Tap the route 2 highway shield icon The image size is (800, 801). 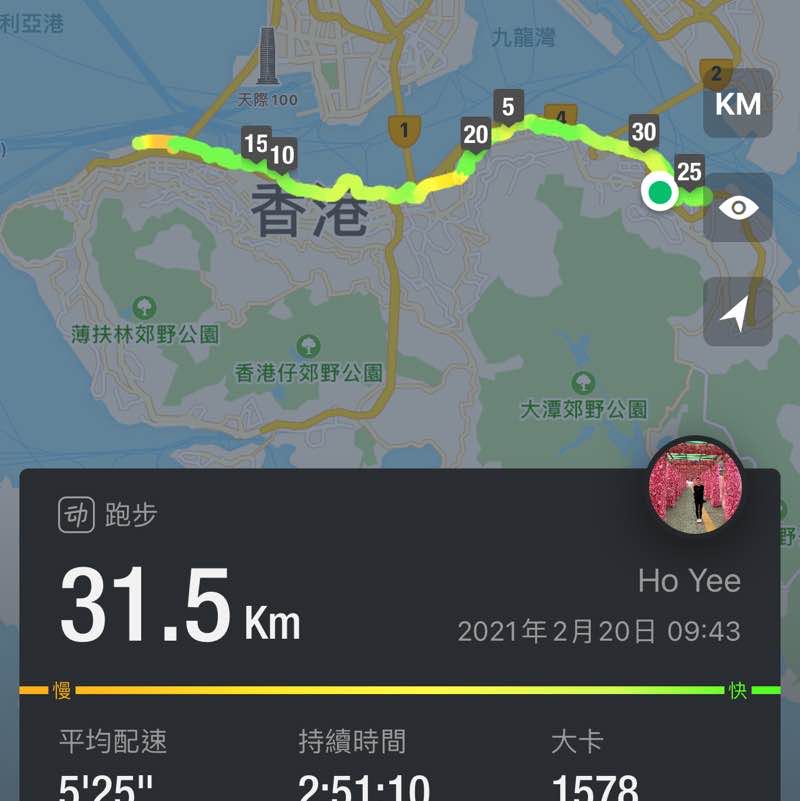pos(716,72)
